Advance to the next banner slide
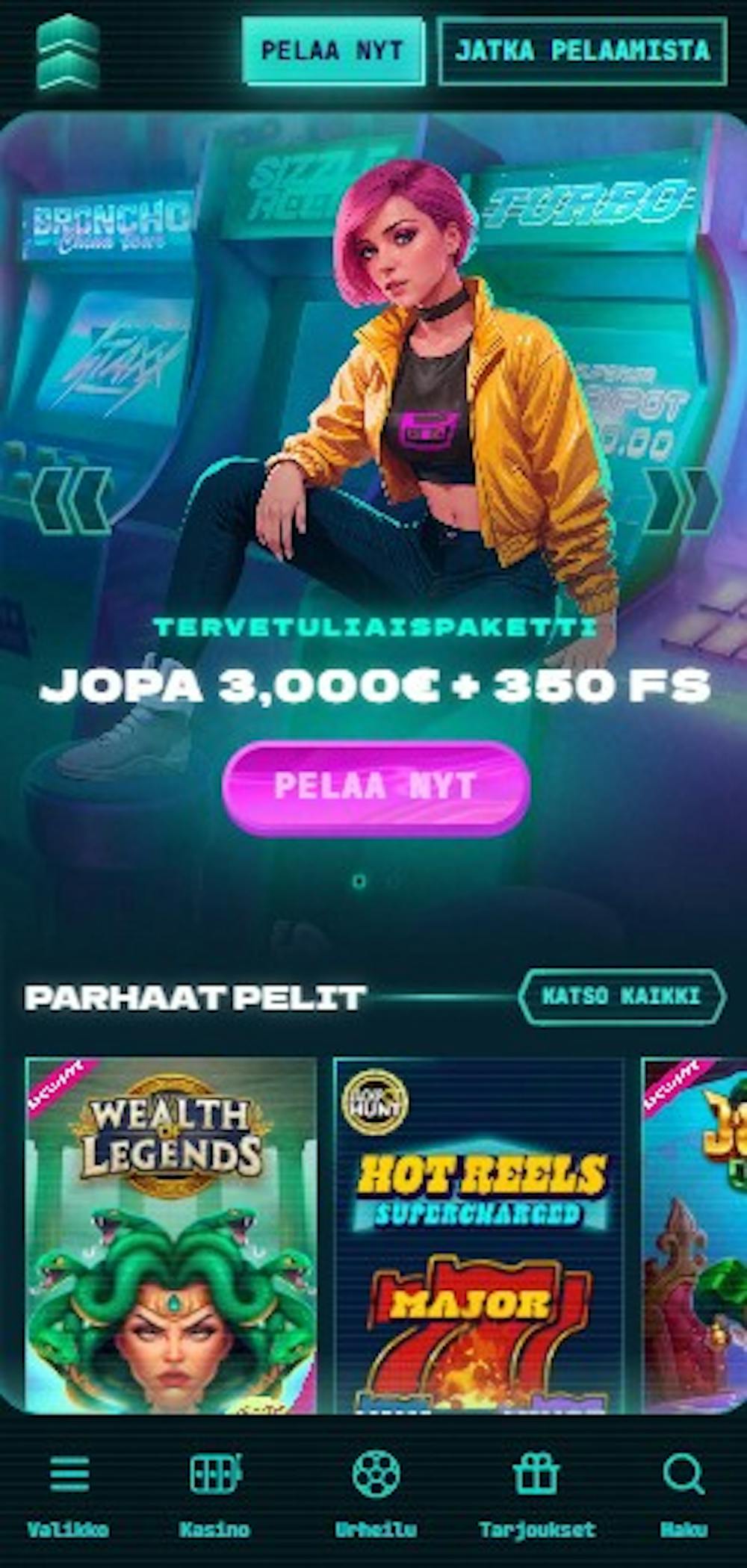 pos(680,500)
